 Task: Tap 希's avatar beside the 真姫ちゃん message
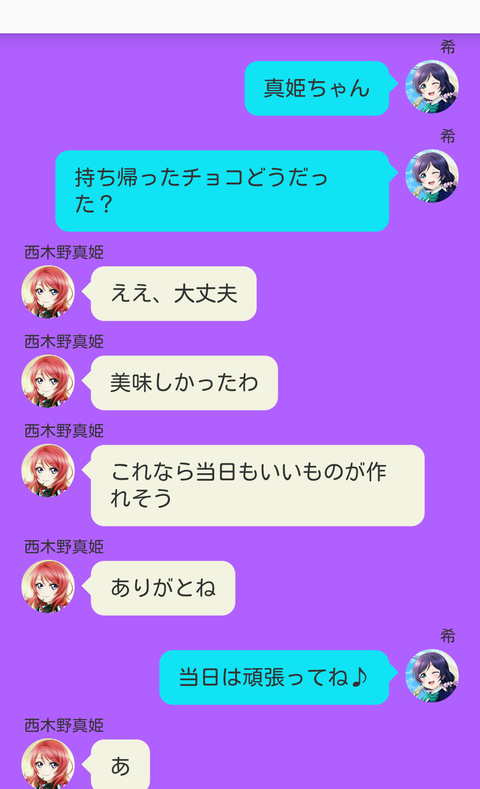click(432, 87)
